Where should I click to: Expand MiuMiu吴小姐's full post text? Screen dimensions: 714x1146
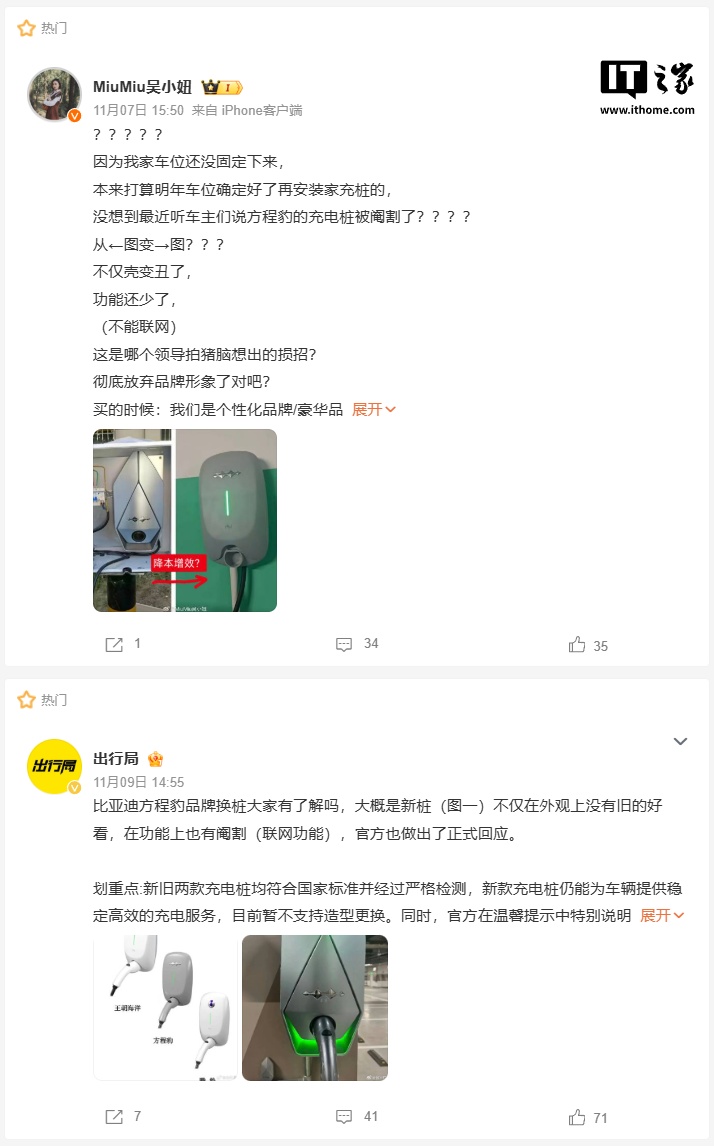(x=374, y=409)
